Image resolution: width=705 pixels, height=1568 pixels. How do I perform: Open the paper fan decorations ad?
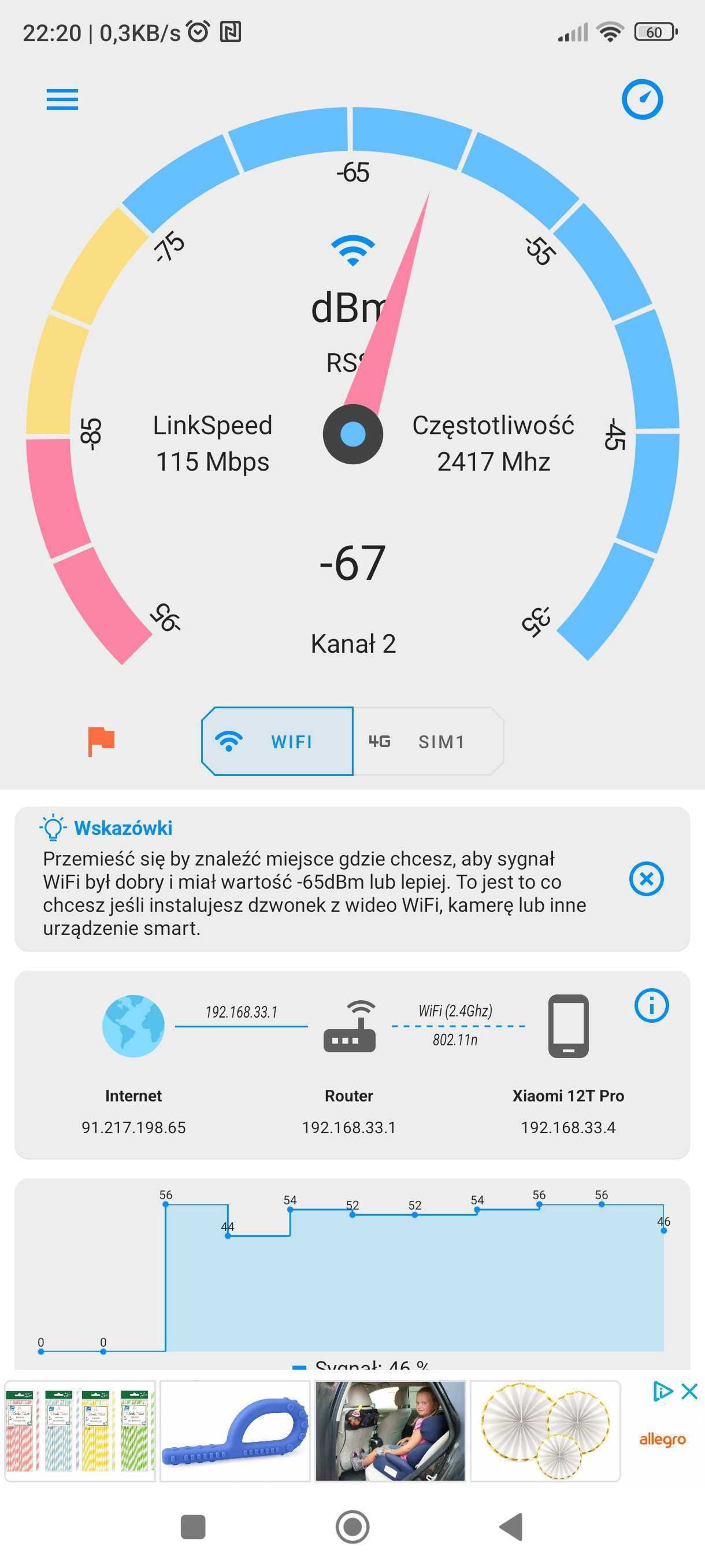pos(545,1431)
